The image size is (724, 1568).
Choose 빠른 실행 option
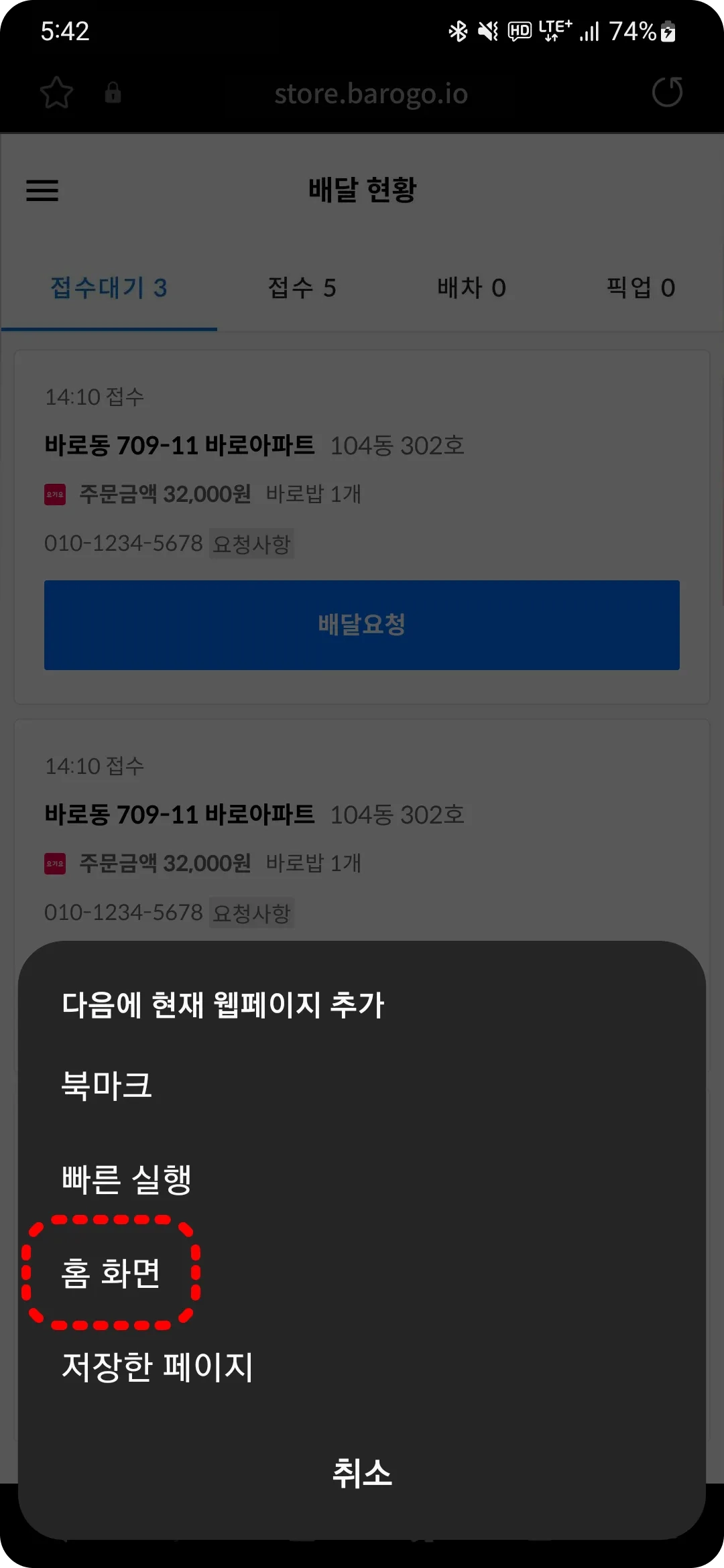(127, 1179)
